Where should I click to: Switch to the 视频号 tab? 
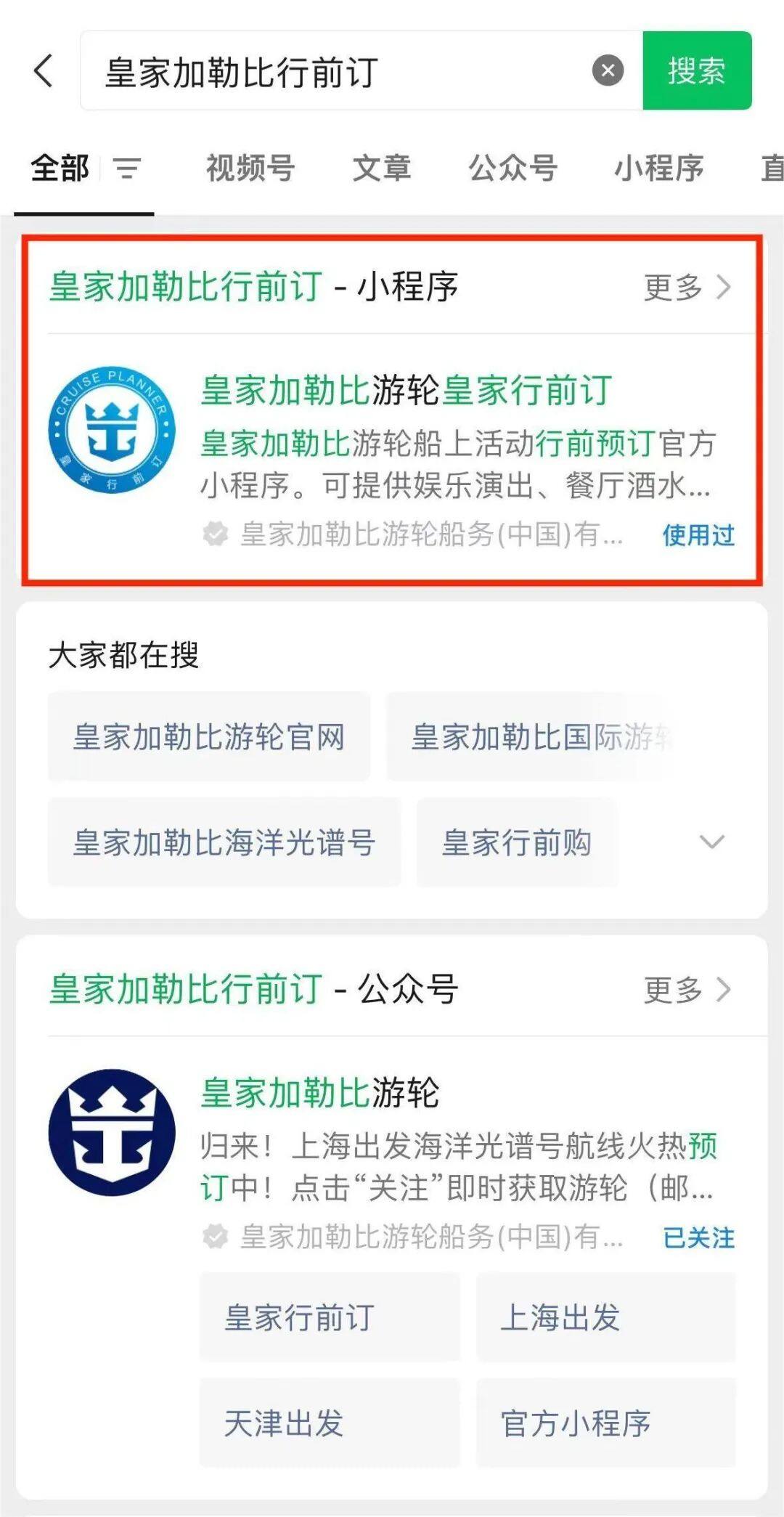tap(250, 168)
